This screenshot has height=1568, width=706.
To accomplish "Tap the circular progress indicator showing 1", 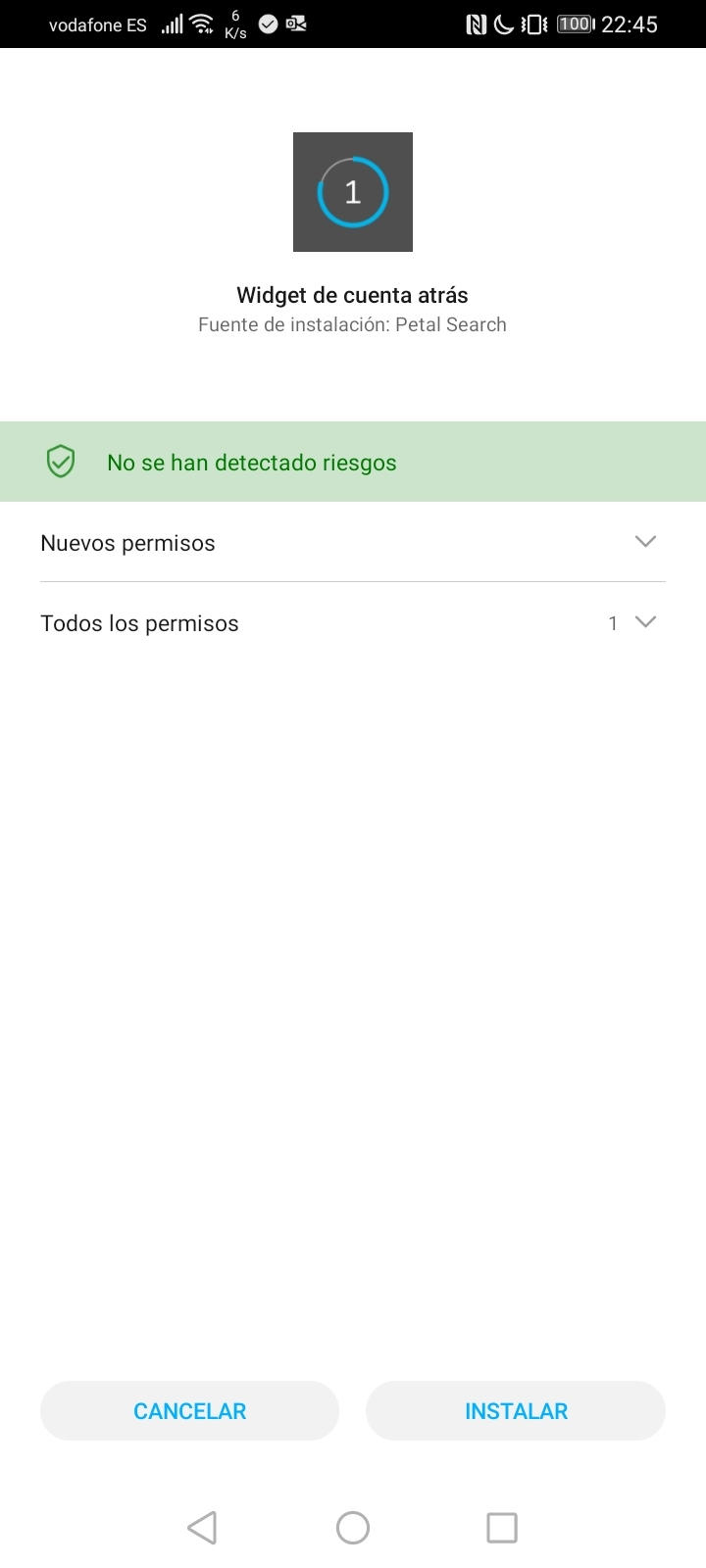I will point(353,192).
